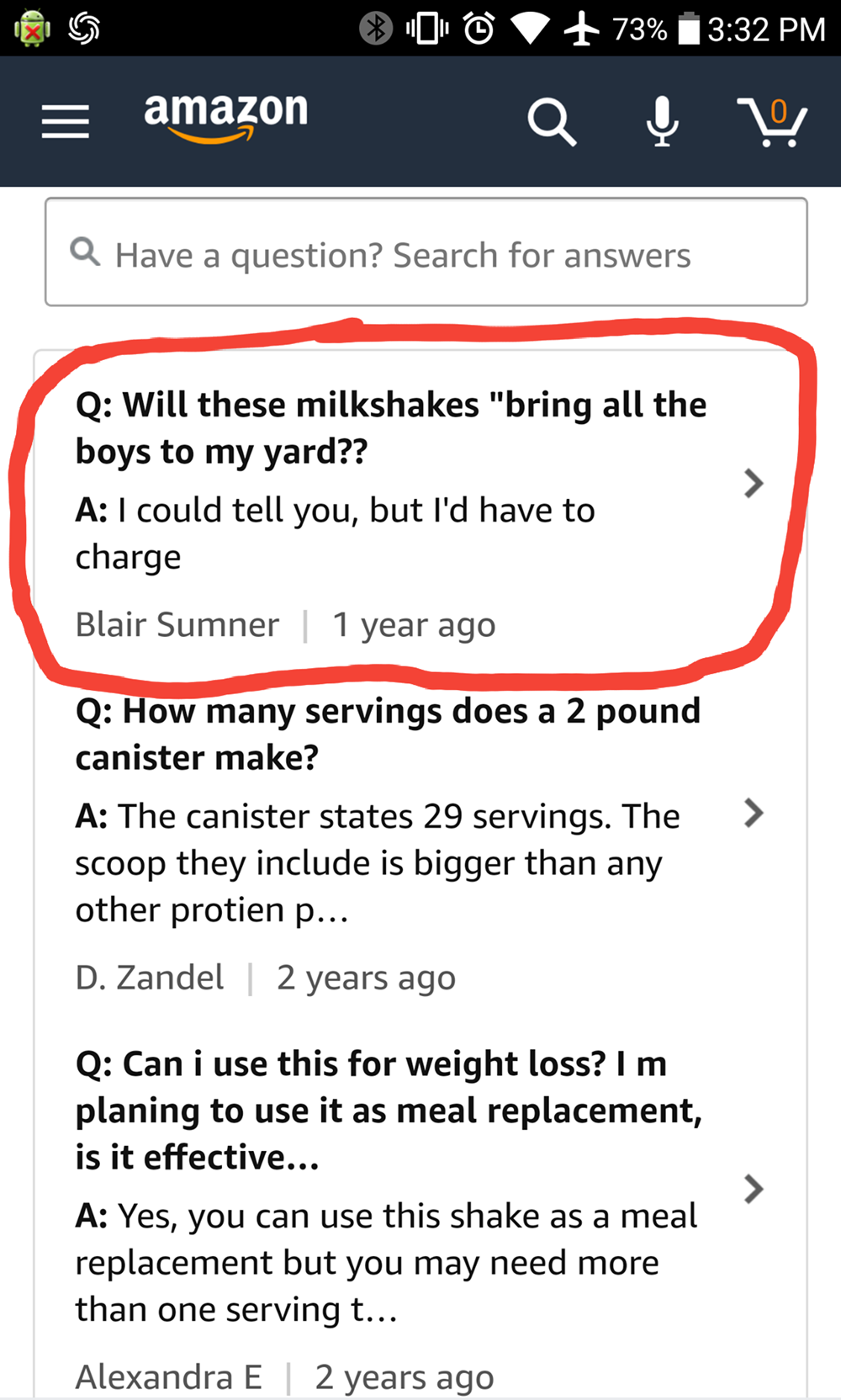Select the search magnifier icon
The width and height of the screenshot is (841, 1400).
tap(553, 122)
